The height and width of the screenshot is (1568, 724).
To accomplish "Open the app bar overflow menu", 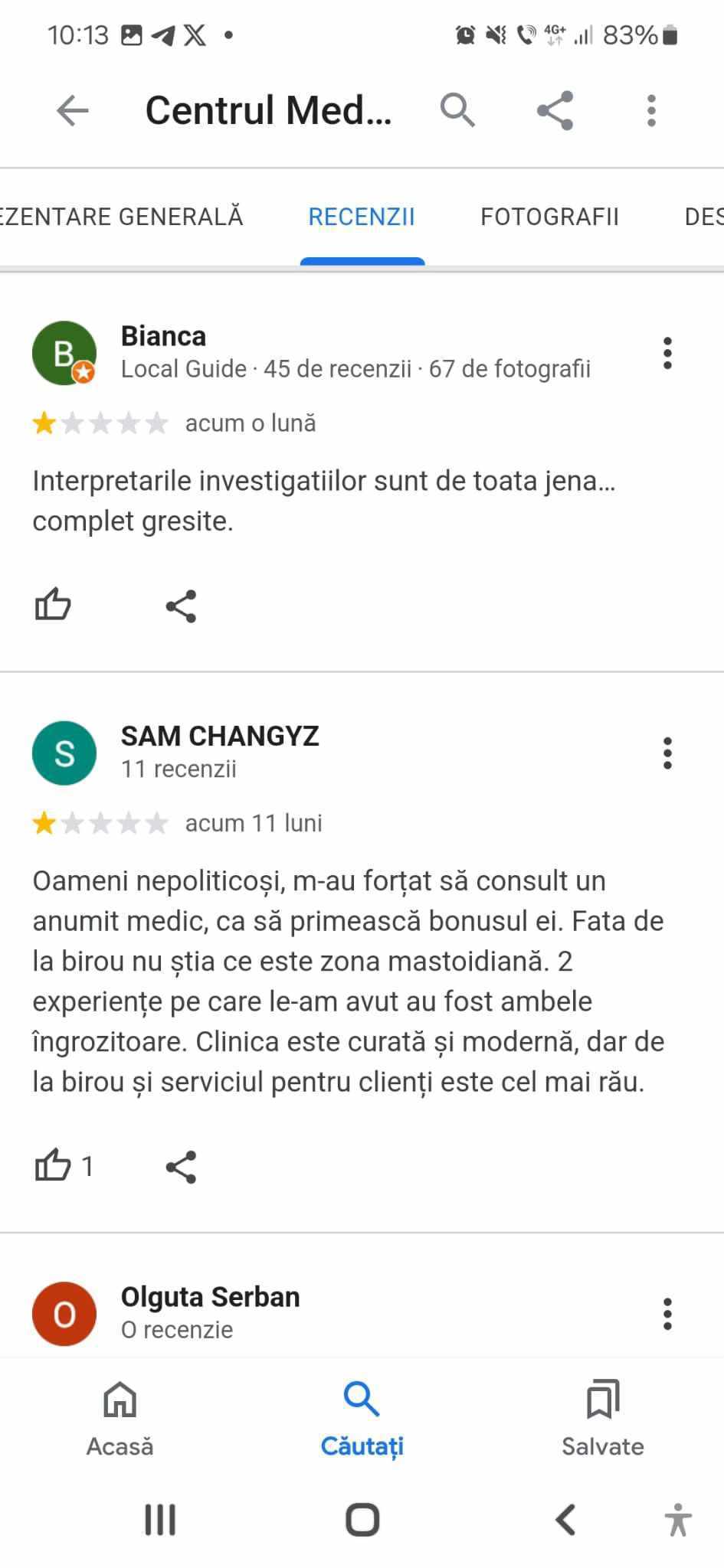I will coord(651,111).
